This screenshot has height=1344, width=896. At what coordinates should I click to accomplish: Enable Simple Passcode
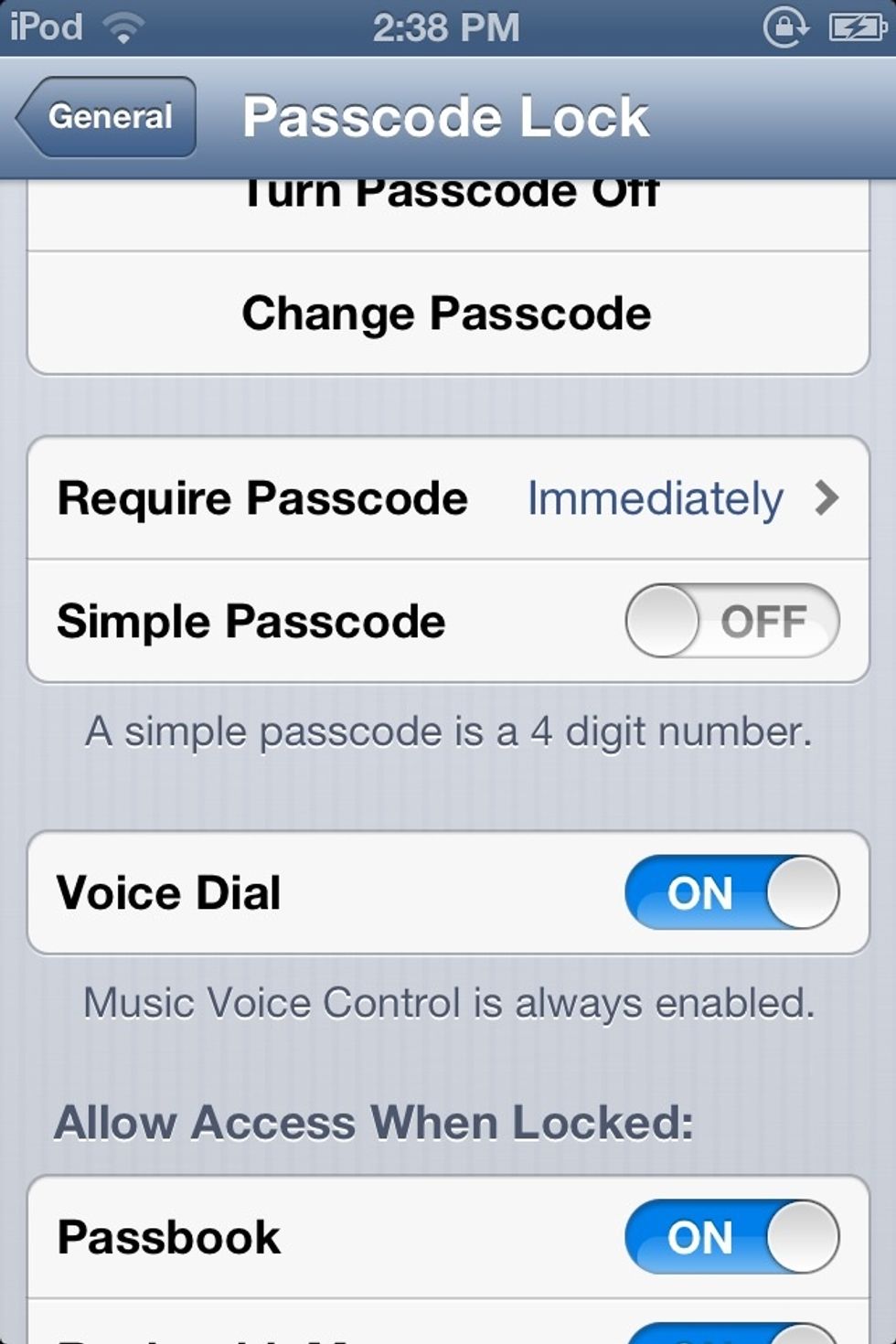pos(731,620)
